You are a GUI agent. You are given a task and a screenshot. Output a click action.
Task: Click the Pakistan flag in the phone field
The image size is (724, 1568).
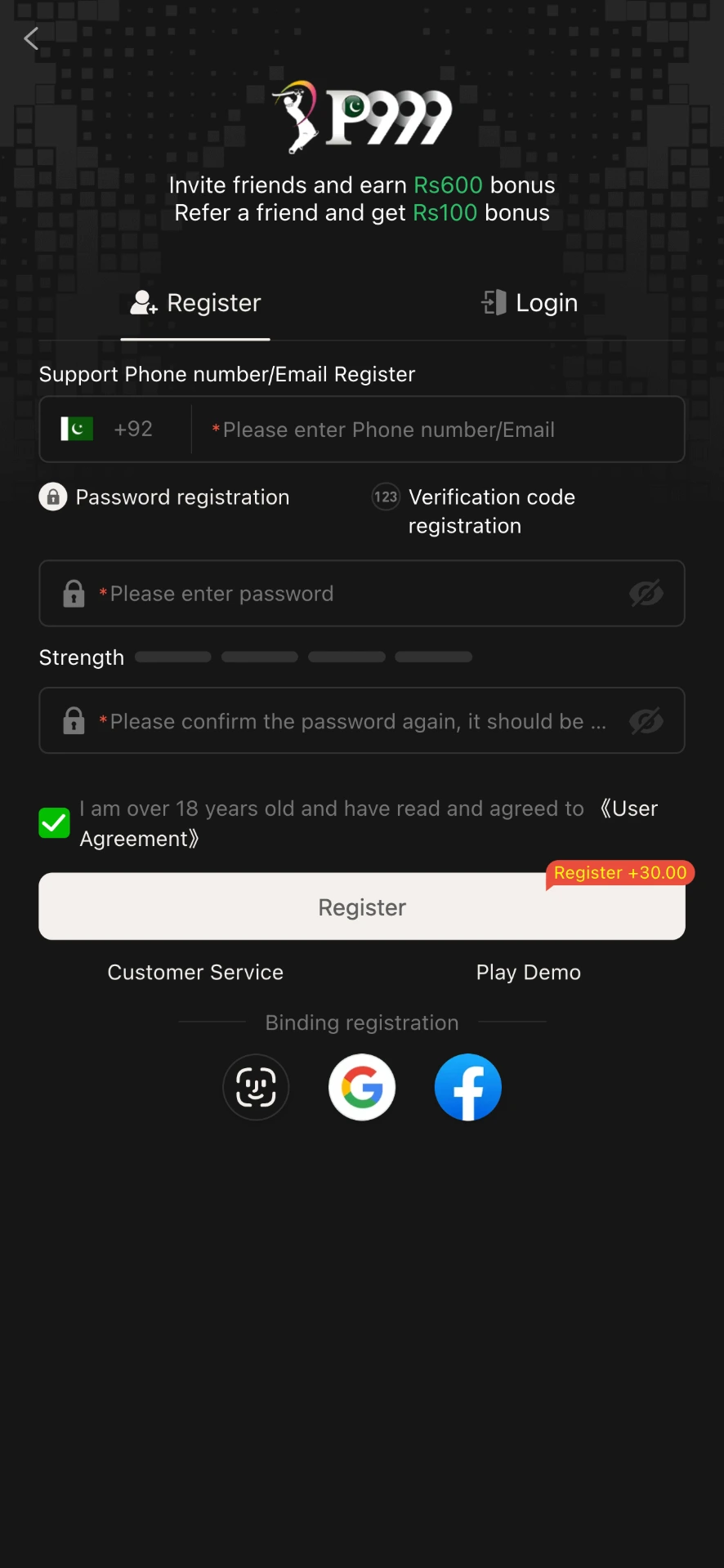point(75,428)
